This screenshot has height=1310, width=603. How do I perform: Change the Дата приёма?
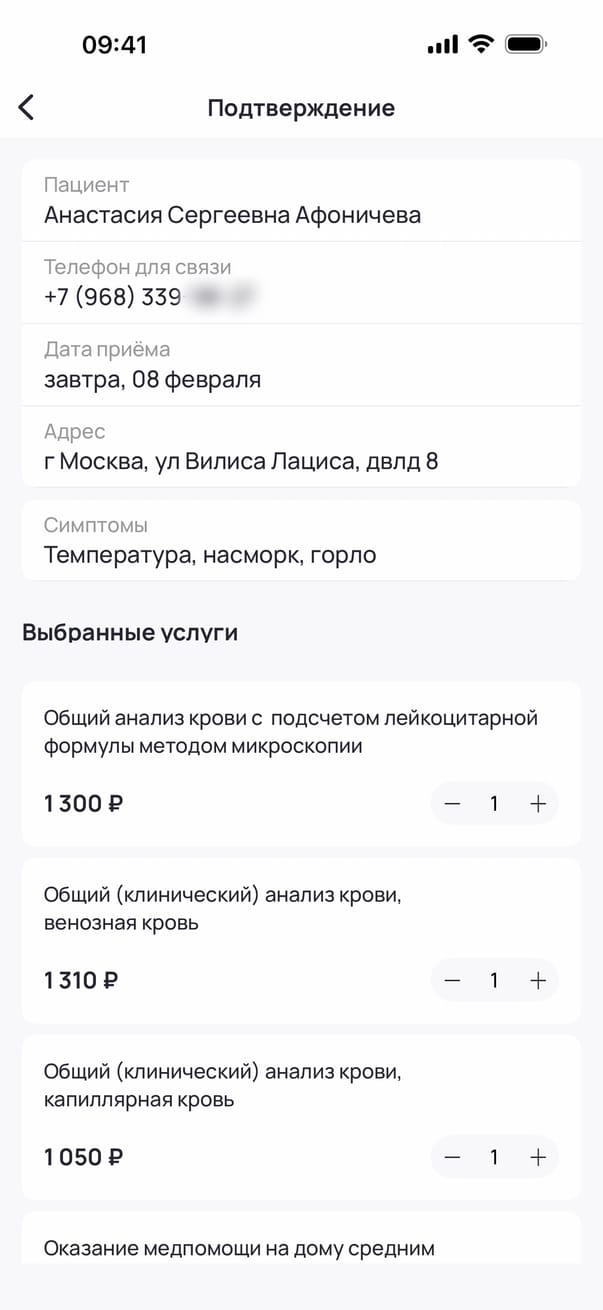[x=300, y=365]
